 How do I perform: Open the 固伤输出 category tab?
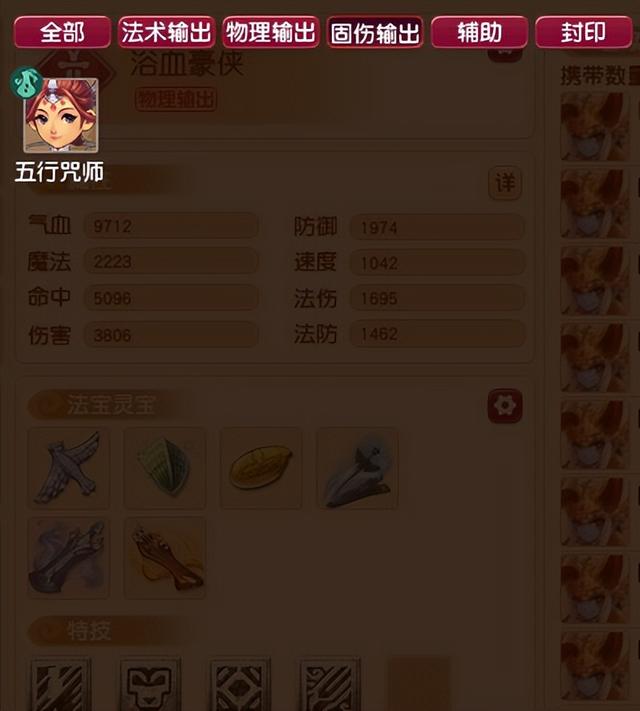pos(375,32)
